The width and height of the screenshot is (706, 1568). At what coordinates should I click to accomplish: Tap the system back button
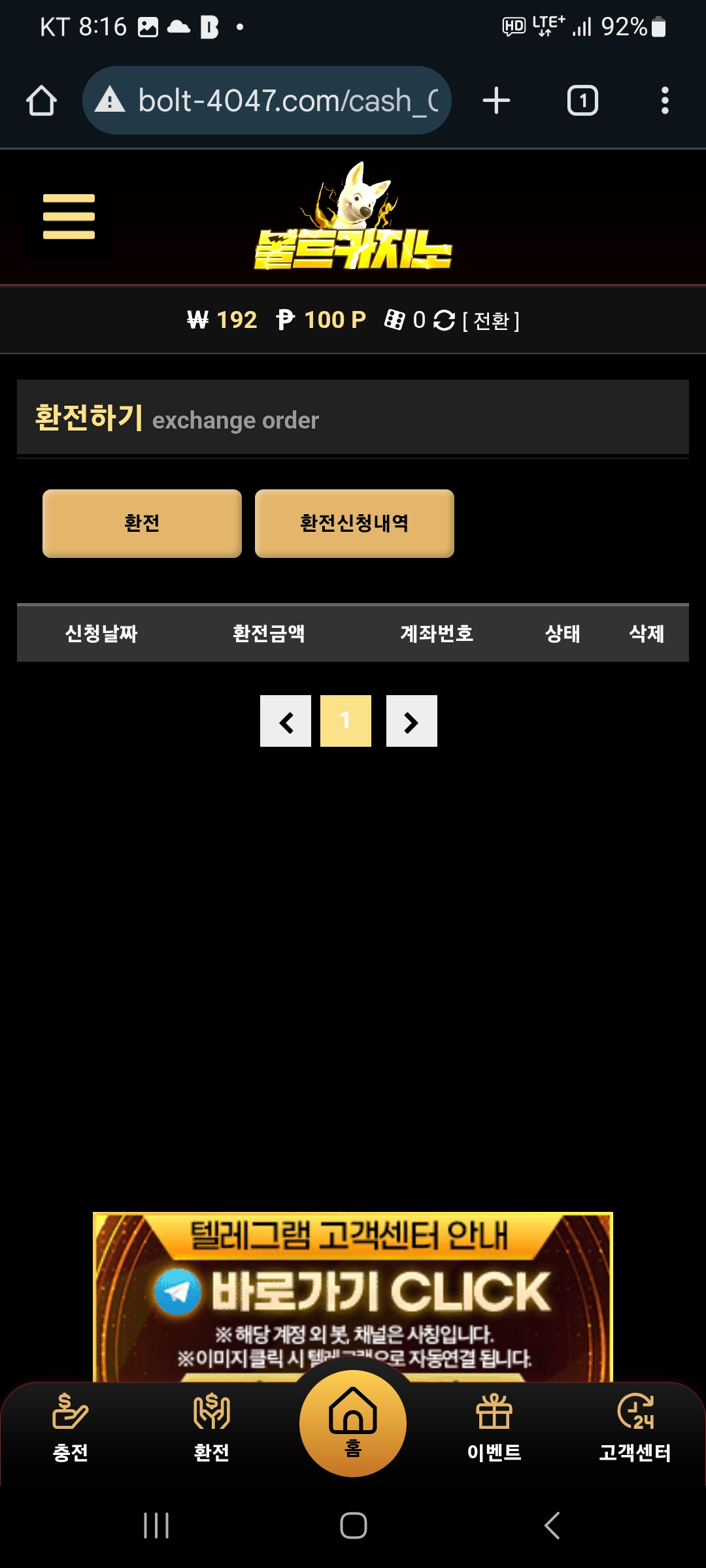click(x=552, y=1526)
